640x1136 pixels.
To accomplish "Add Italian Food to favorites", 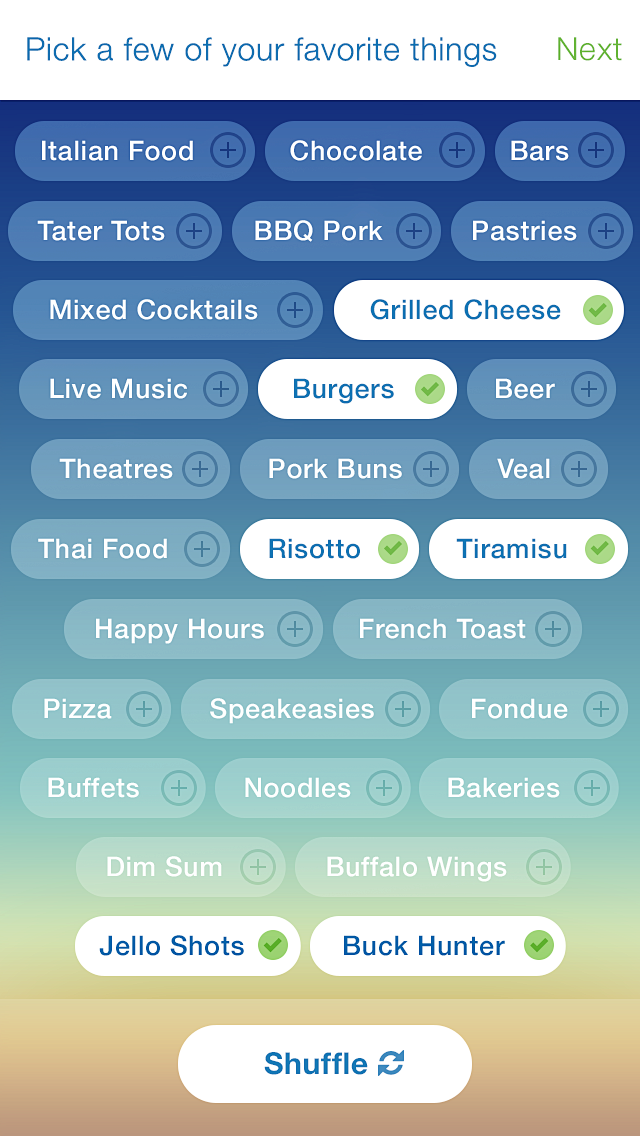I will coord(135,151).
